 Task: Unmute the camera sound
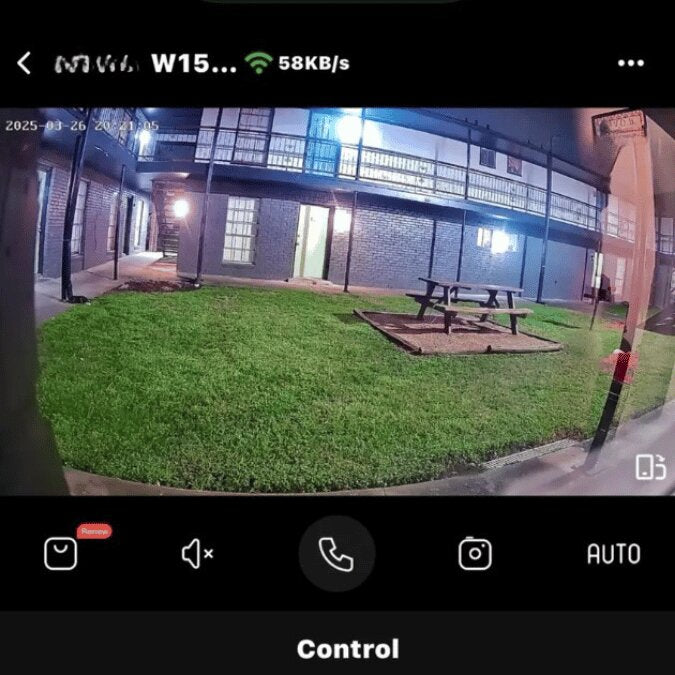[x=197, y=553]
